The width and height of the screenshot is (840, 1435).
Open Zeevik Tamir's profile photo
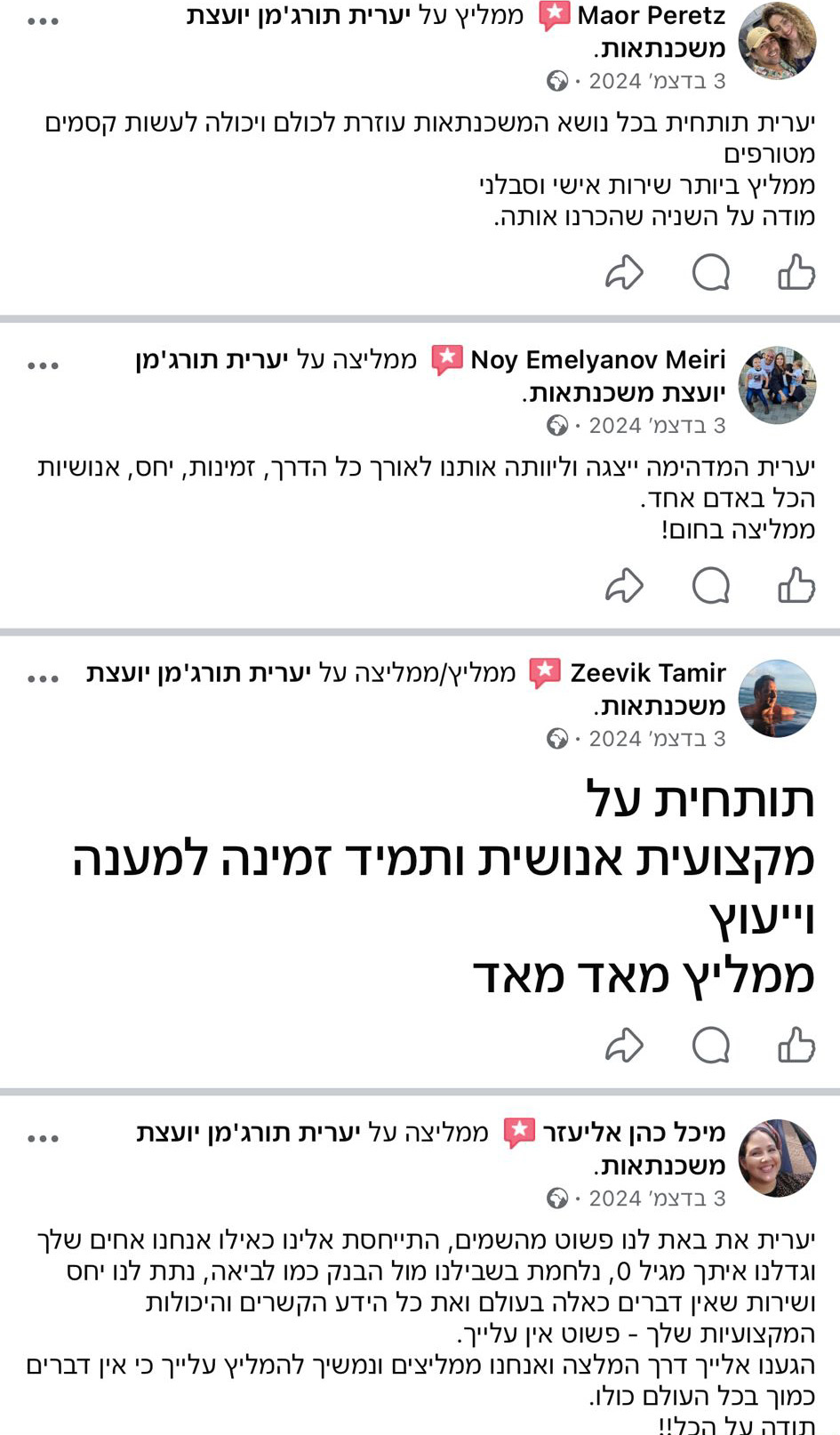[777, 698]
